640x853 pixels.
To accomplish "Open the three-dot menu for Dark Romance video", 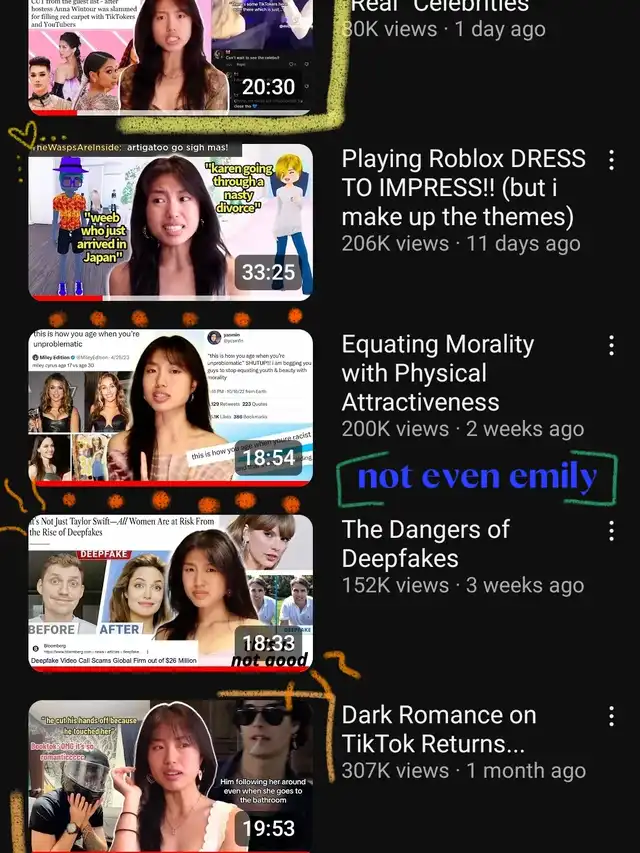I will 612,716.
